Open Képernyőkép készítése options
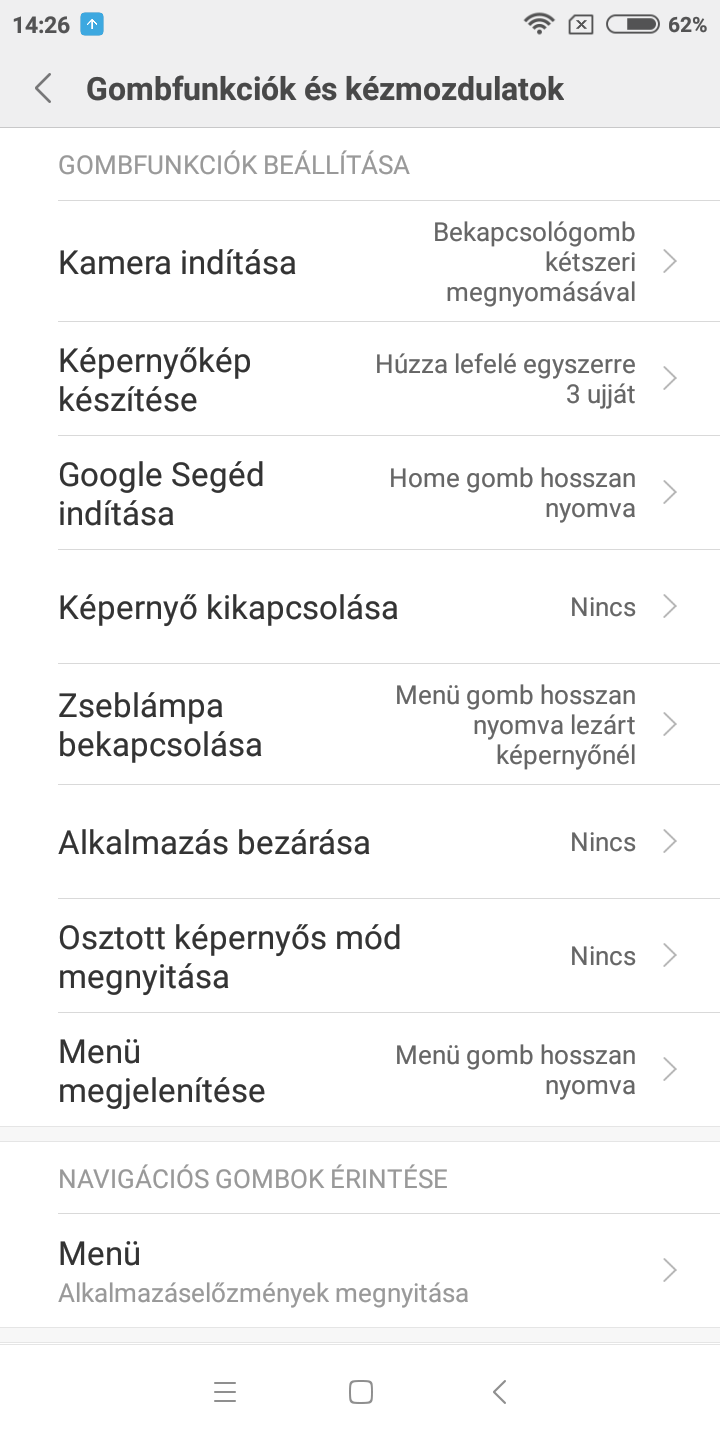Screen dimensions: 720x1440 pos(360,379)
